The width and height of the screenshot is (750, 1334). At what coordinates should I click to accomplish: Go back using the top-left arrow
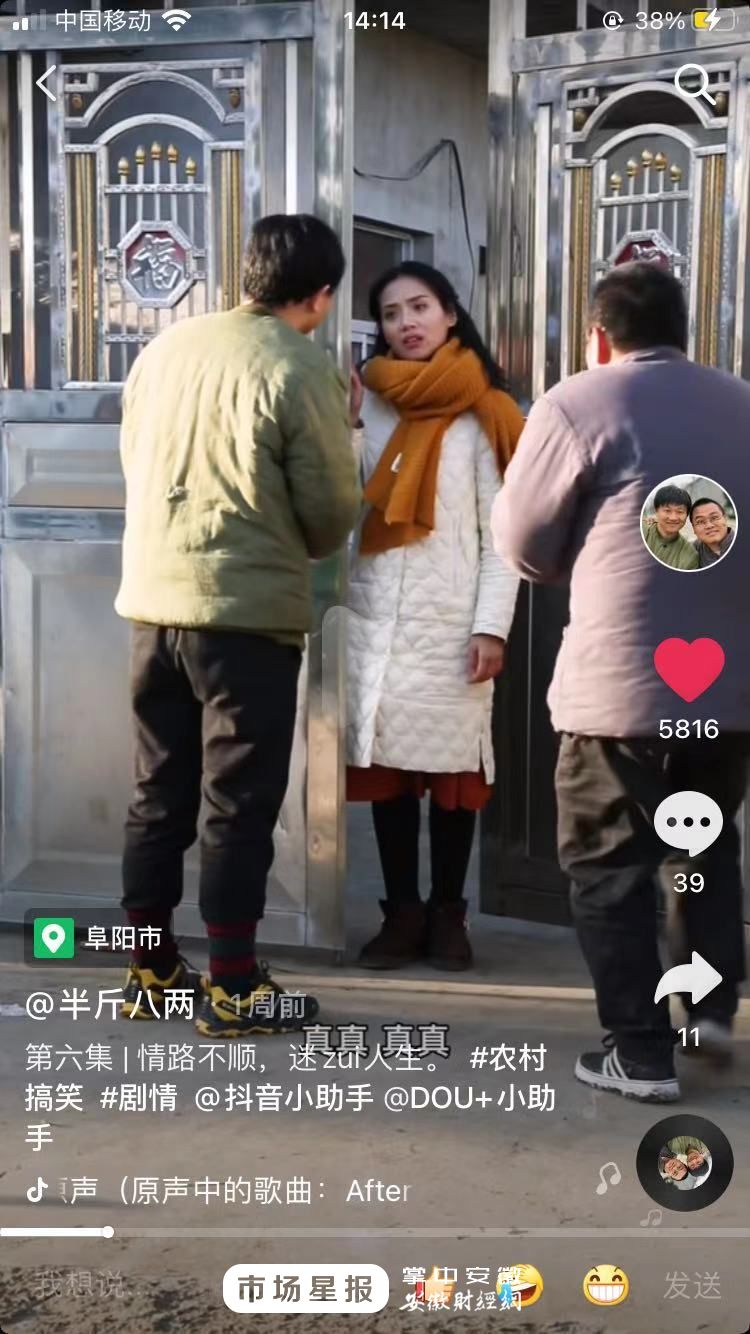point(46,83)
